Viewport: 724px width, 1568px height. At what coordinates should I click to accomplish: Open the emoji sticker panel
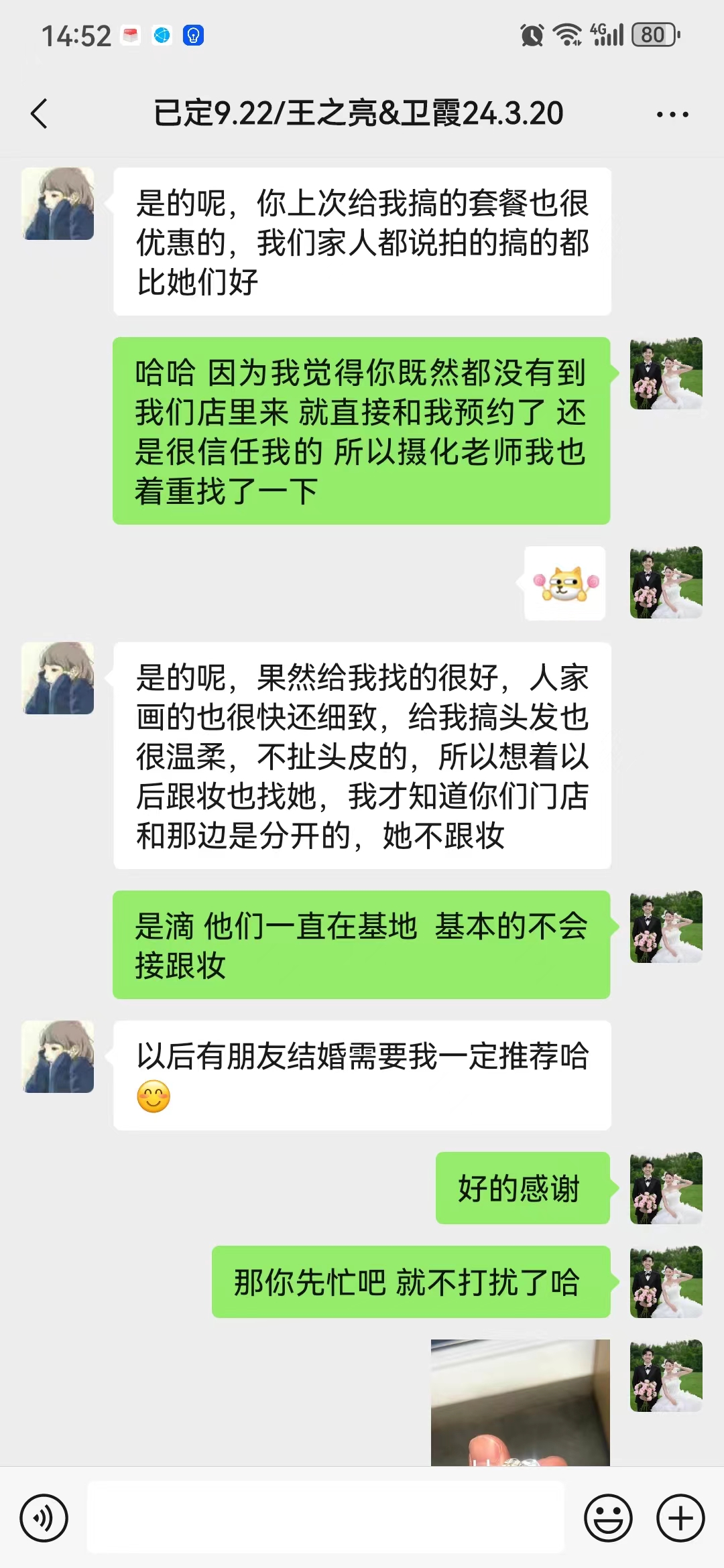pos(608,1518)
